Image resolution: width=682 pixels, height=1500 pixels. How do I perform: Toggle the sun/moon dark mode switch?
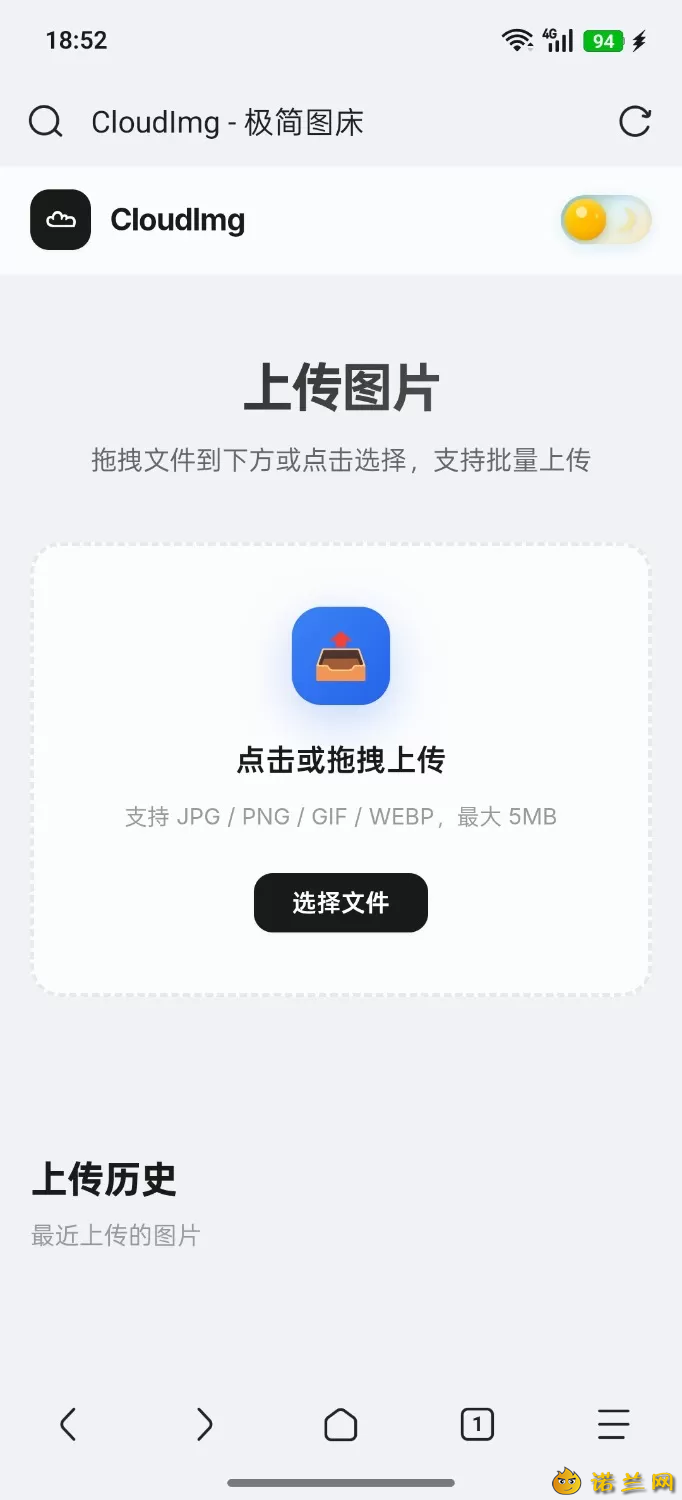click(x=606, y=220)
